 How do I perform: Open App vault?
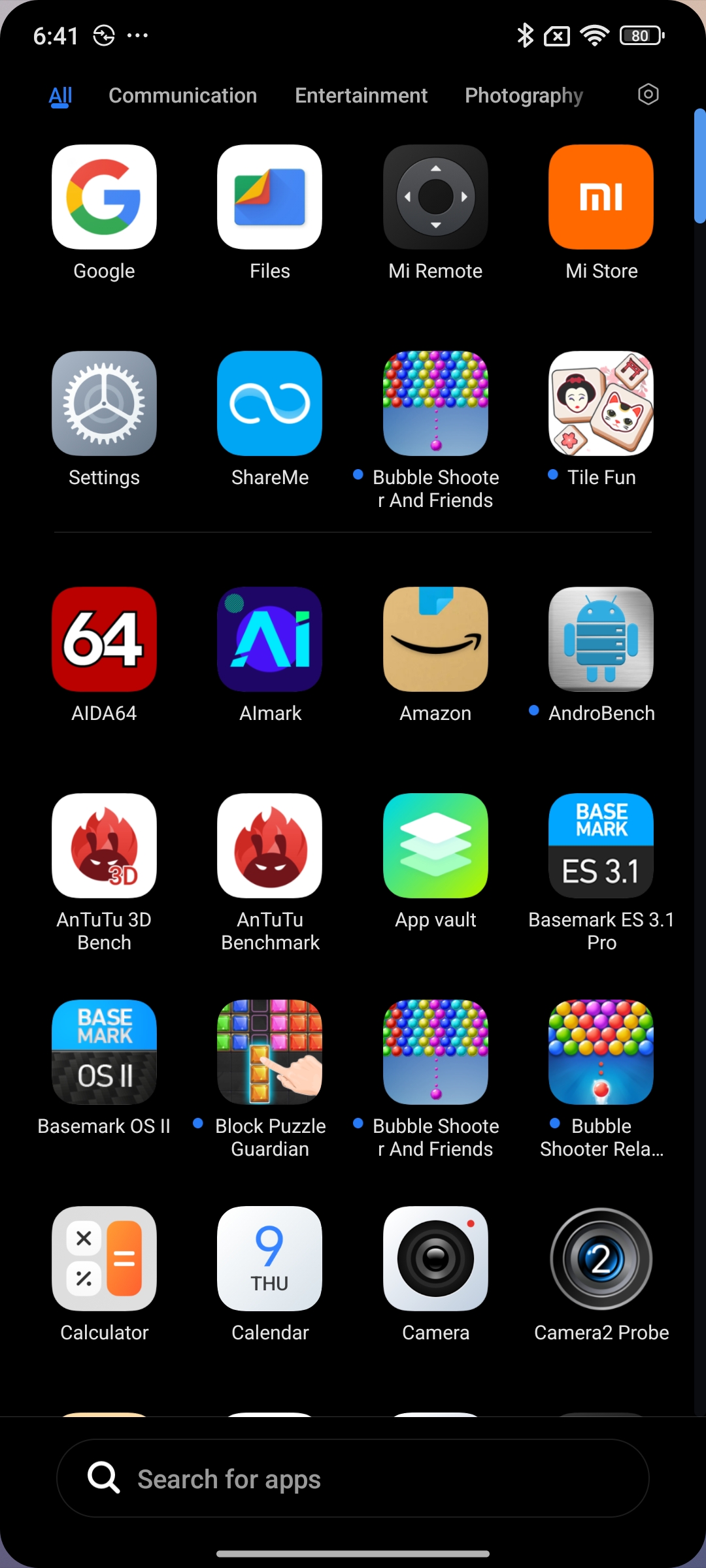pos(435,846)
